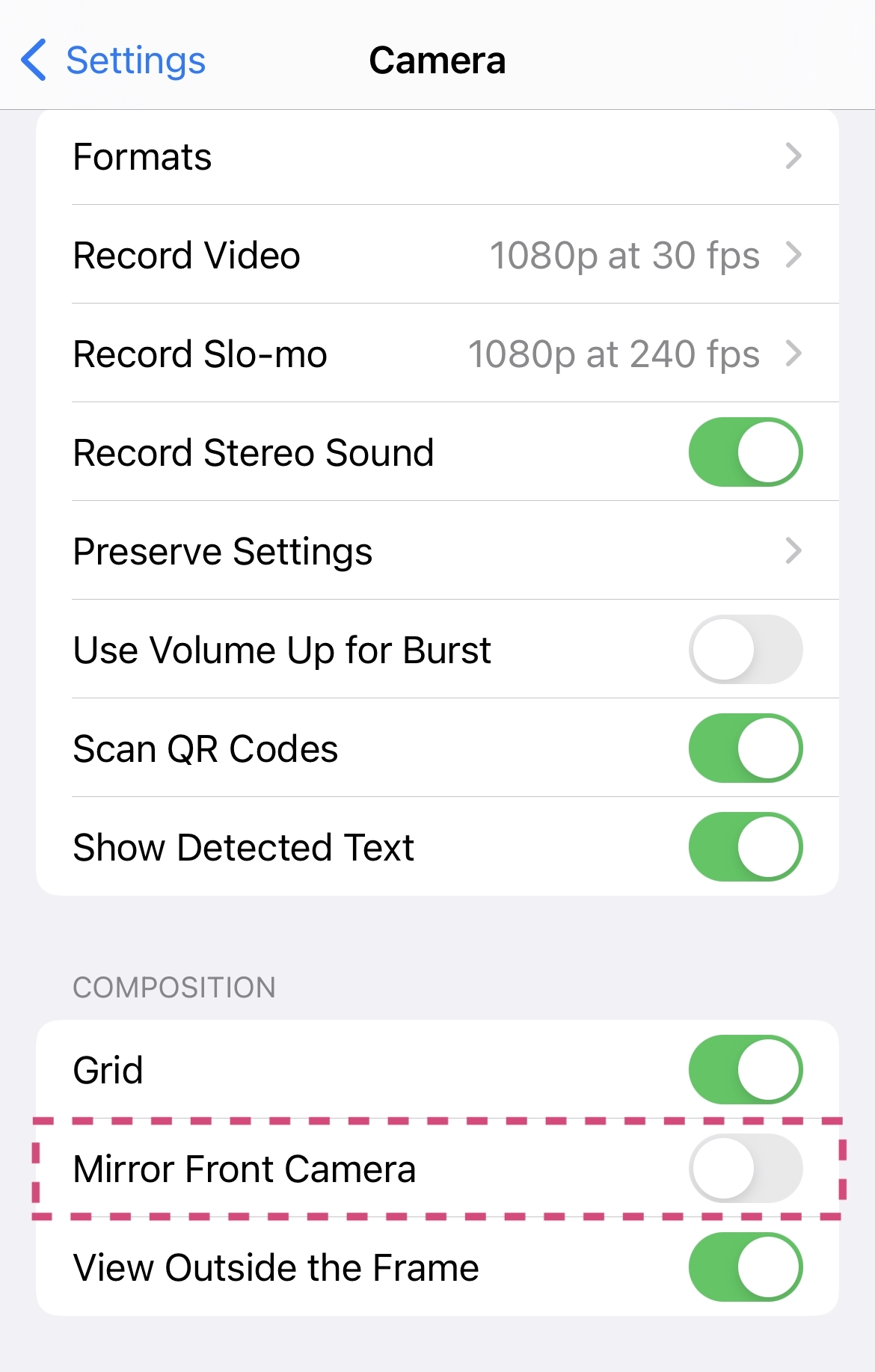Disable View Outside the Frame
875x1372 pixels.
pos(745,1267)
